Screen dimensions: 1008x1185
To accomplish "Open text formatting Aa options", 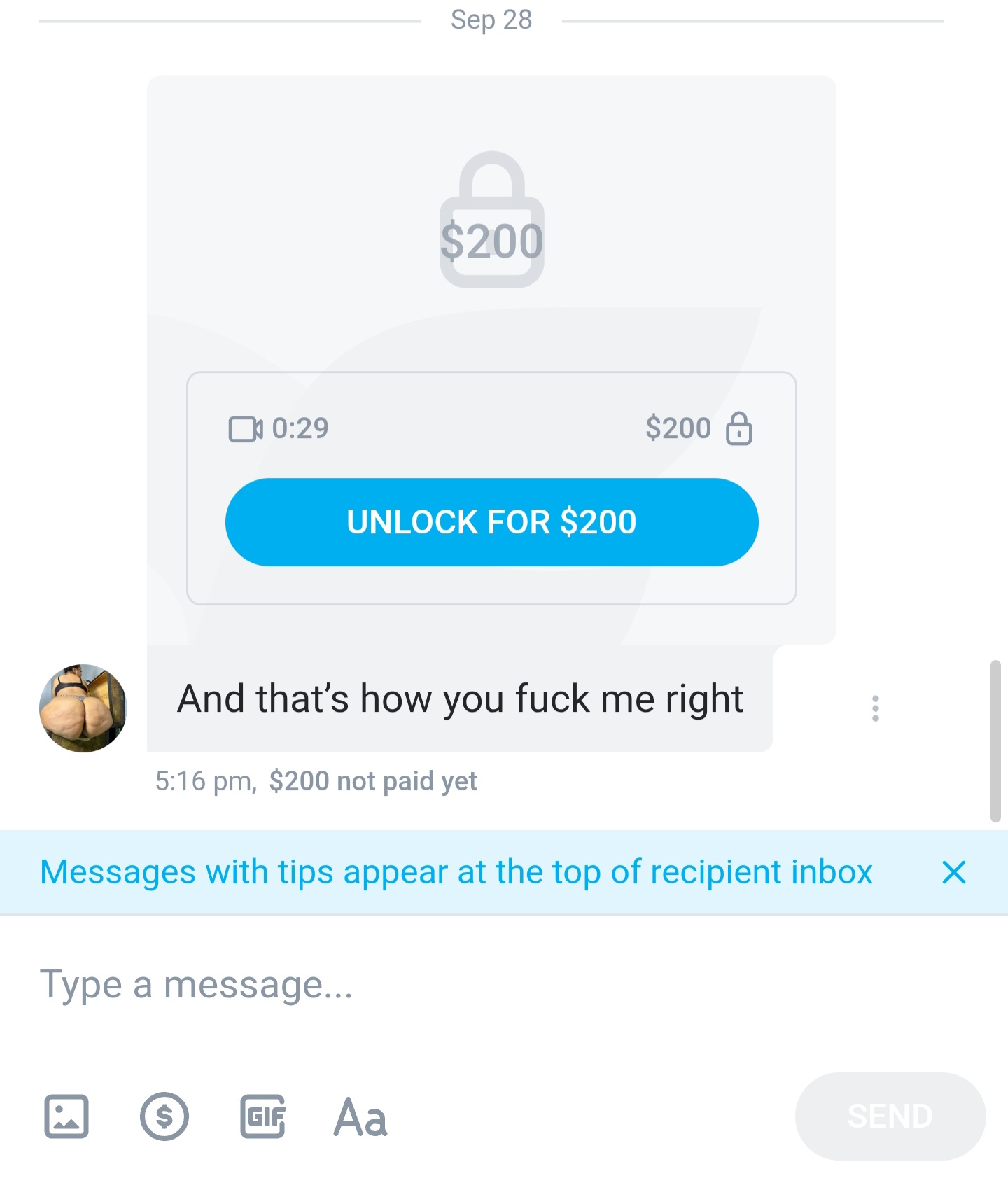I will coord(360,1116).
